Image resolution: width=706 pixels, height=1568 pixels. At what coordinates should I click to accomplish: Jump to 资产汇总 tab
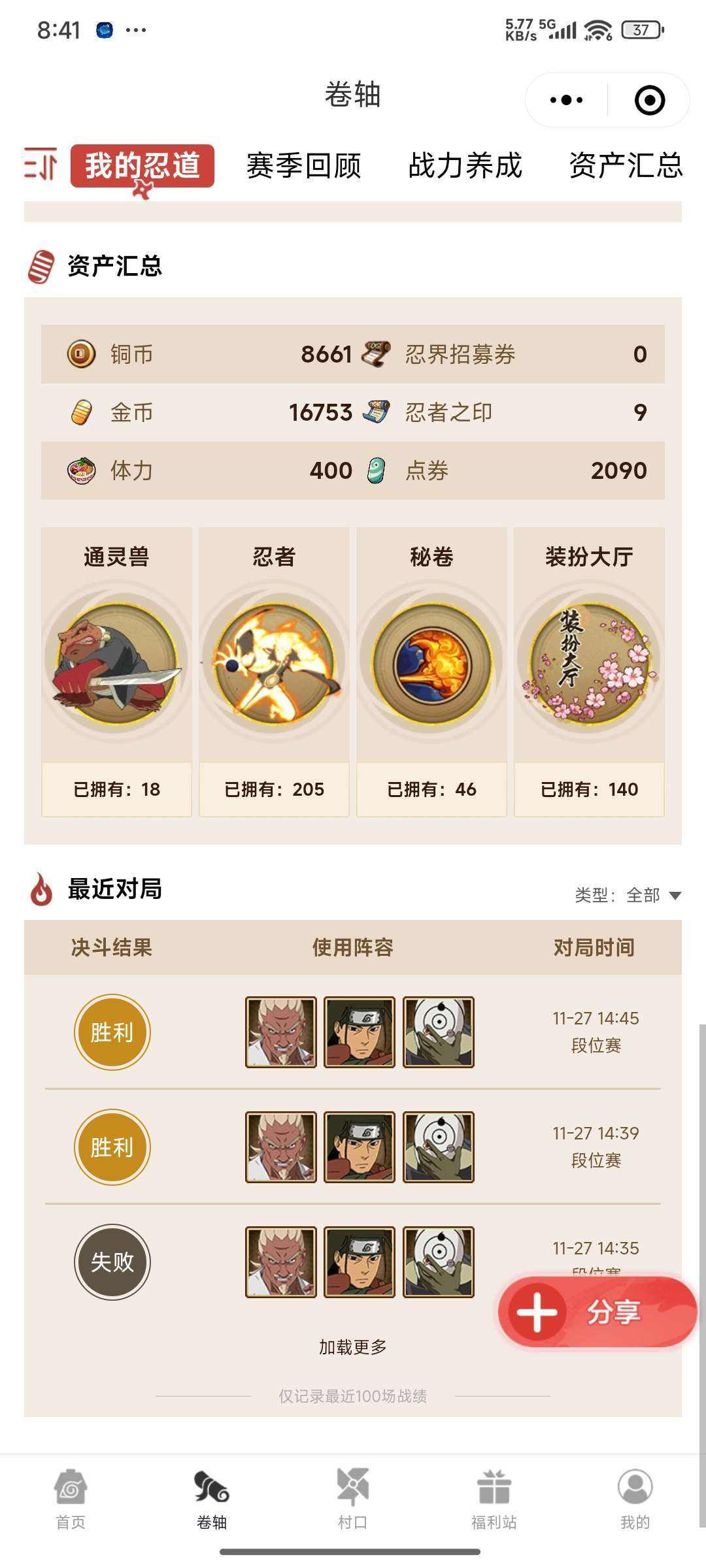[625, 165]
